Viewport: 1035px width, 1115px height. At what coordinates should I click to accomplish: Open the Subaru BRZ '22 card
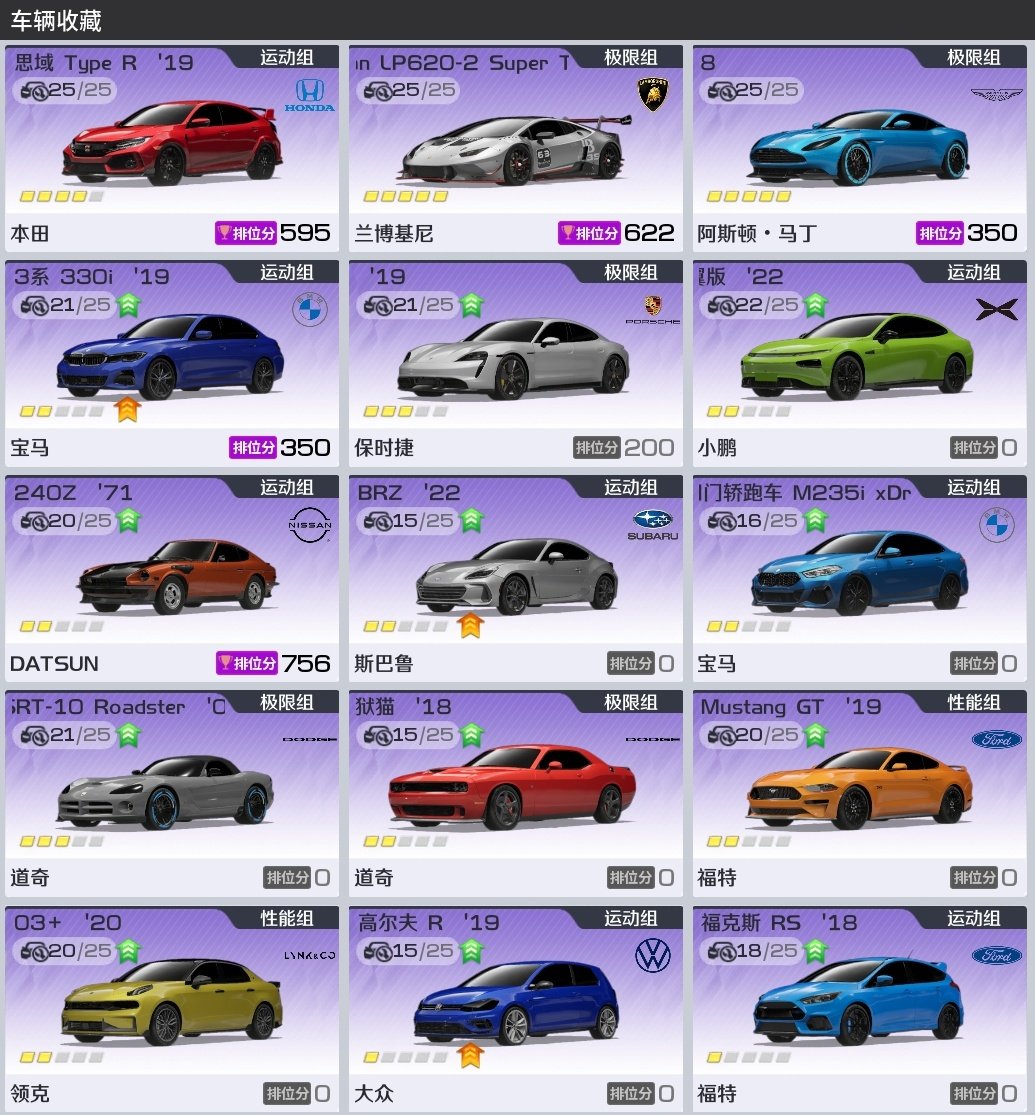point(515,577)
